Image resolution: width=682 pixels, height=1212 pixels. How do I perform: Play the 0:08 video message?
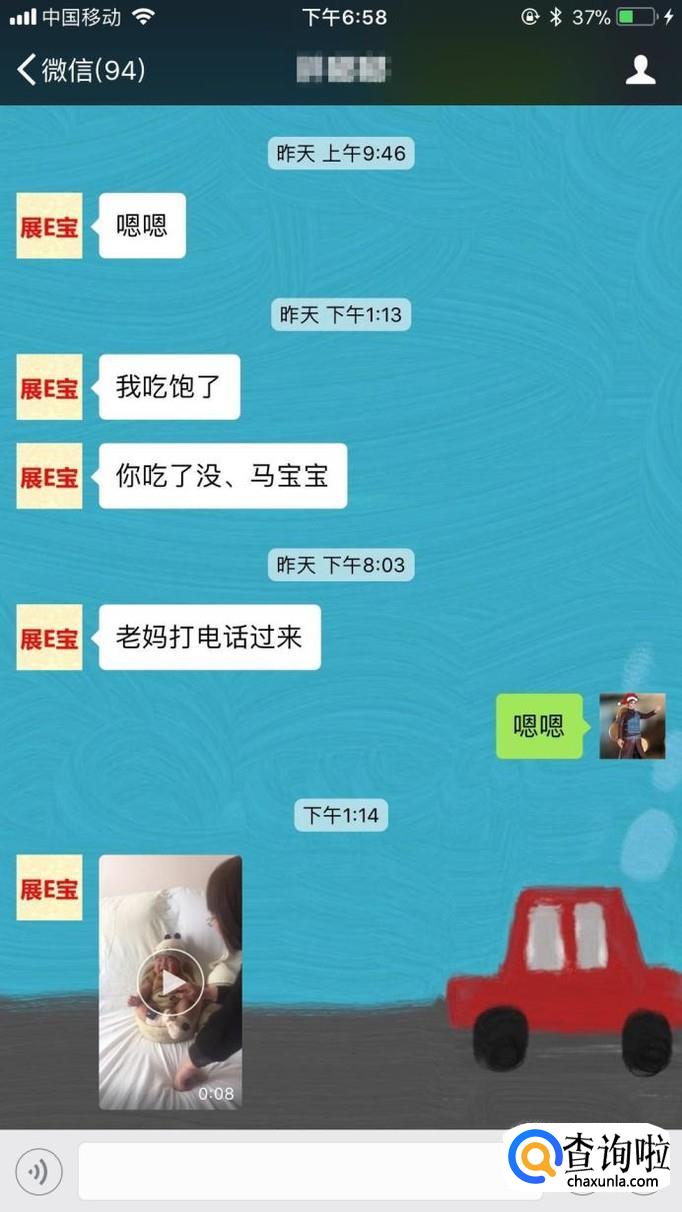click(x=170, y=981)
